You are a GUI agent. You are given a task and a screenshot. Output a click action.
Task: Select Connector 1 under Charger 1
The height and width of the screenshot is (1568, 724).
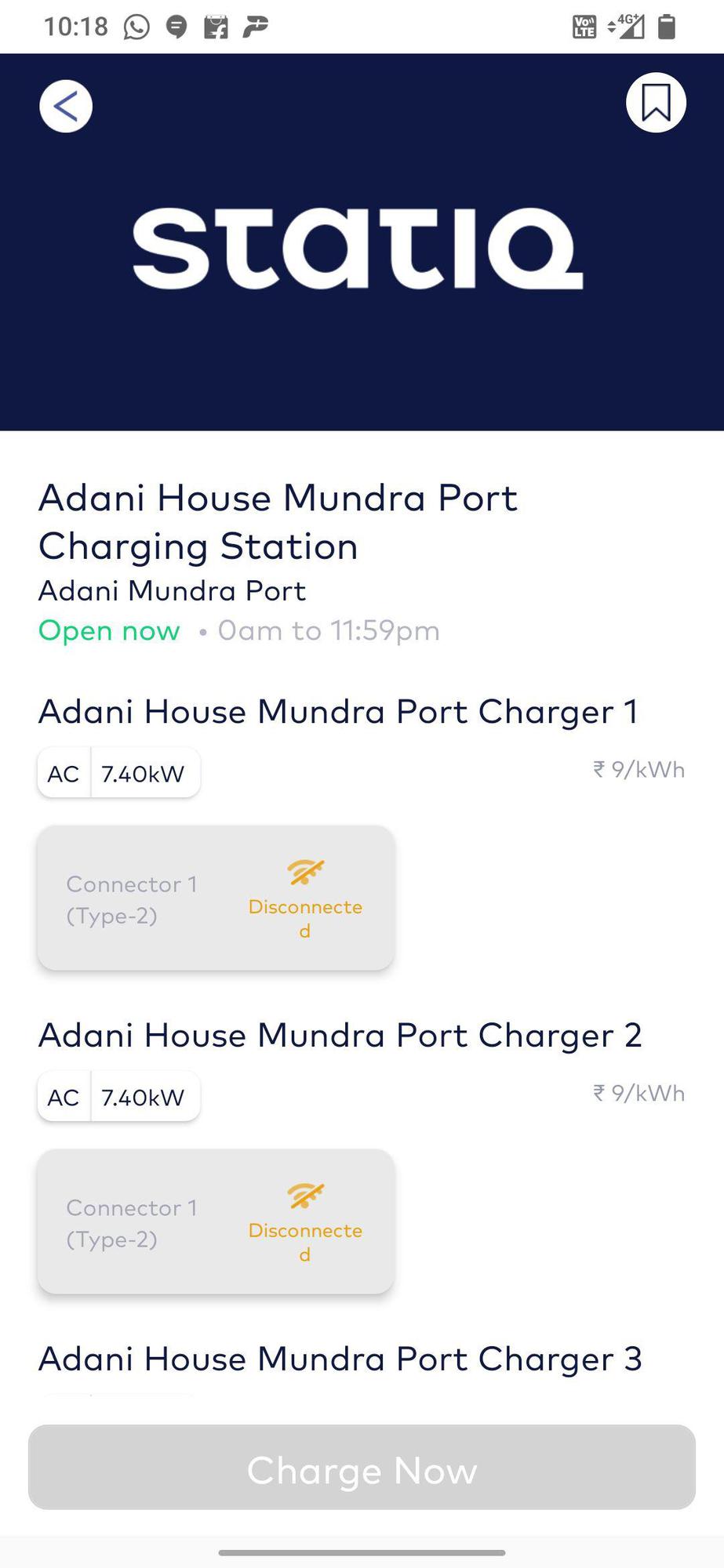point(216,898)
